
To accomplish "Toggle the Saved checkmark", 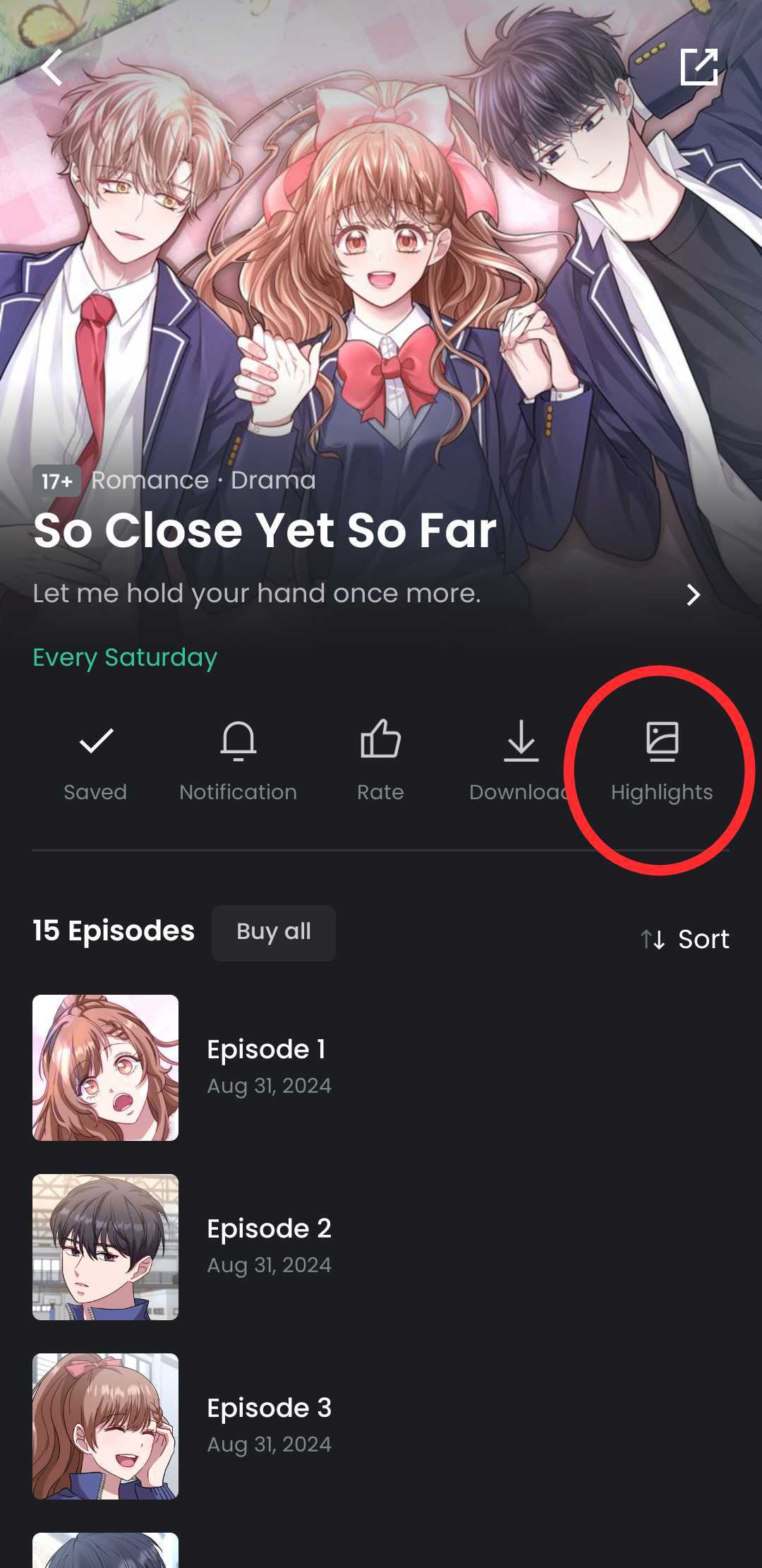I will pos(96,760).
